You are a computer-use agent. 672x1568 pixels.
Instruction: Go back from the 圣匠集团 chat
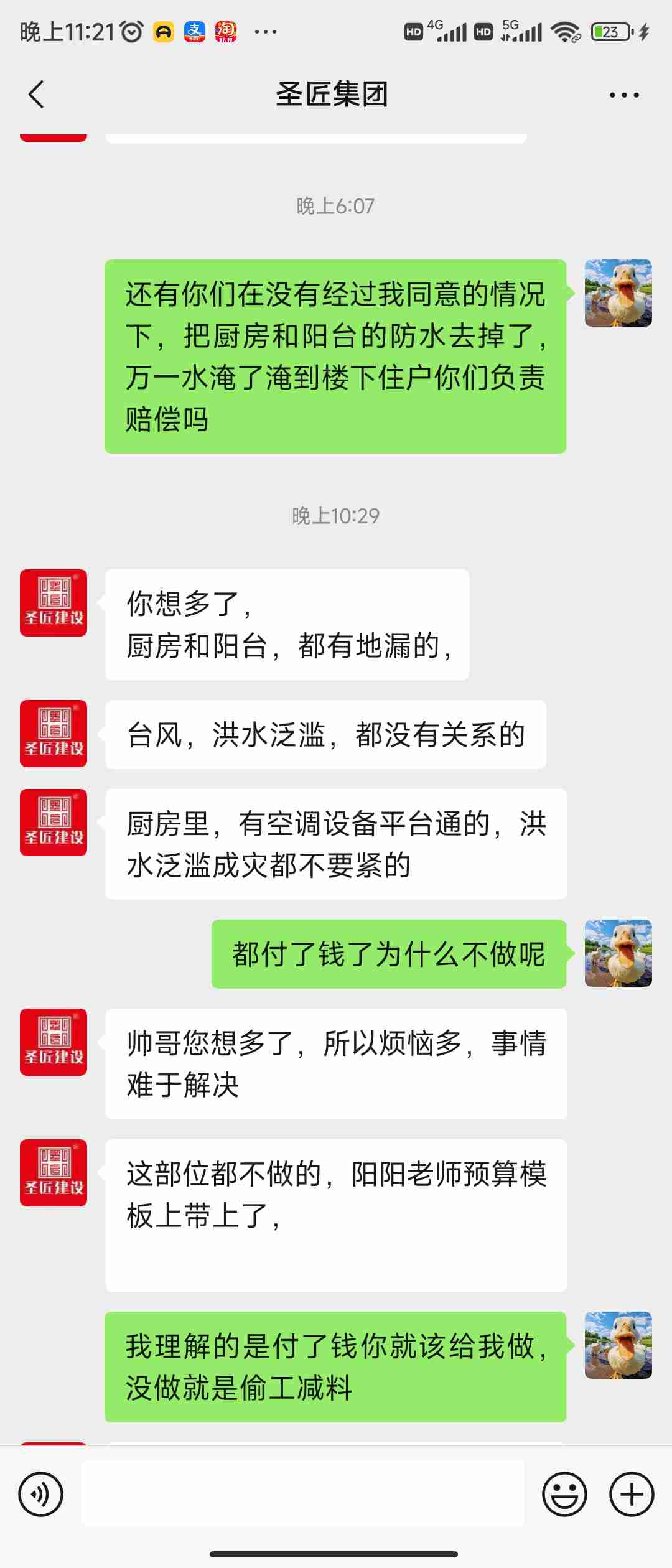tap(36, 95)
